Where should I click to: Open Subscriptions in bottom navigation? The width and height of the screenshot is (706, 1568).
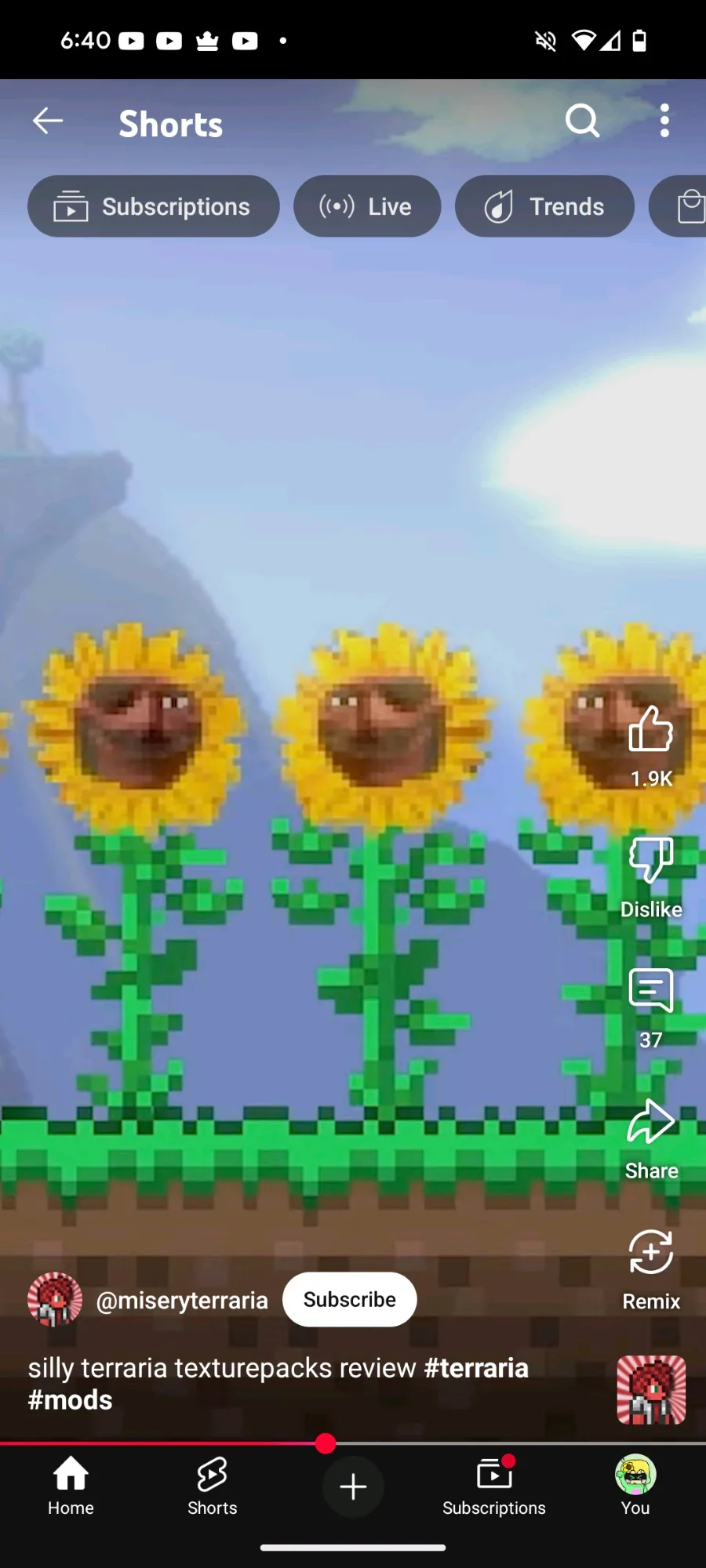pyautogui.click(x=494, y=1486)
